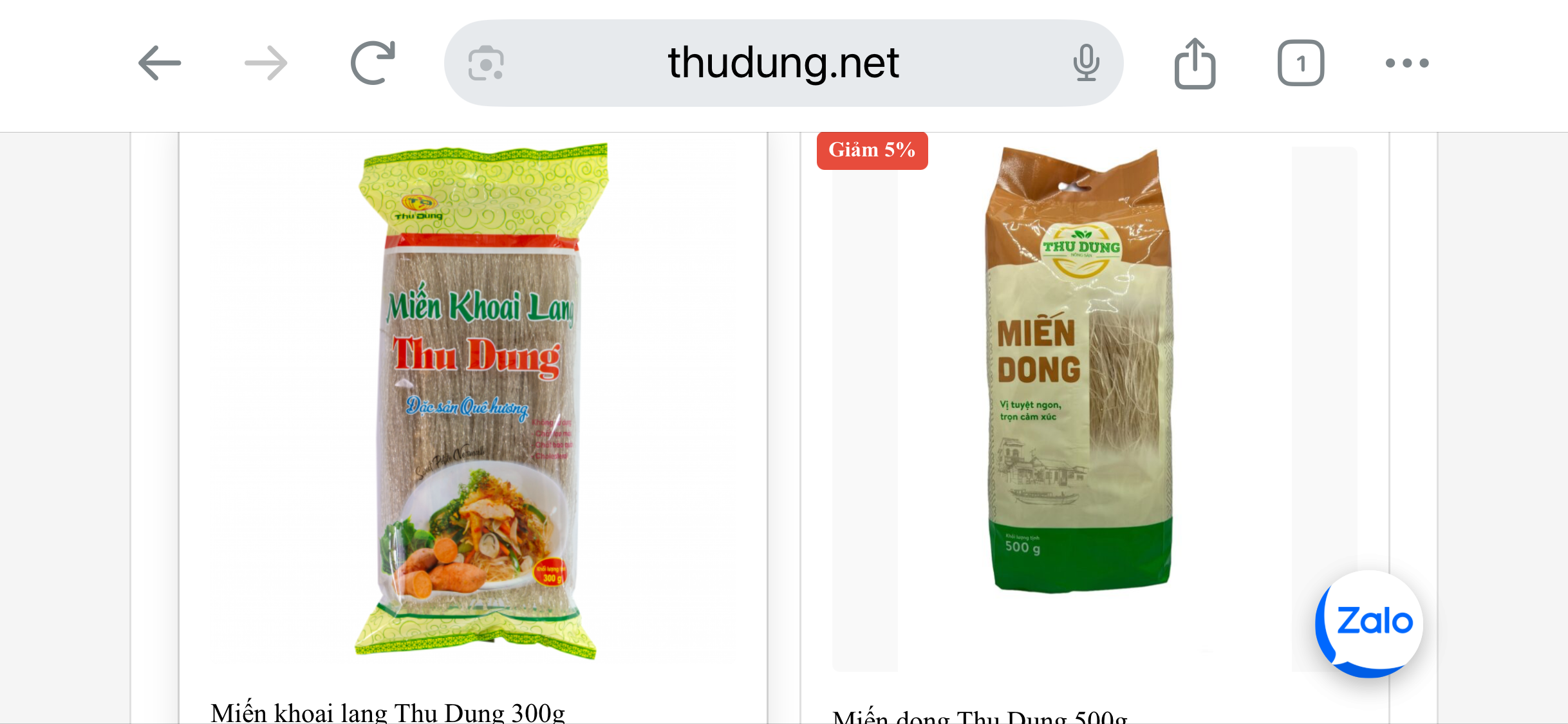Image resolution: width=1568 pixels, height=724 pixels.
Task: Open camera search in the address bar
Action: tap(486, 64)
